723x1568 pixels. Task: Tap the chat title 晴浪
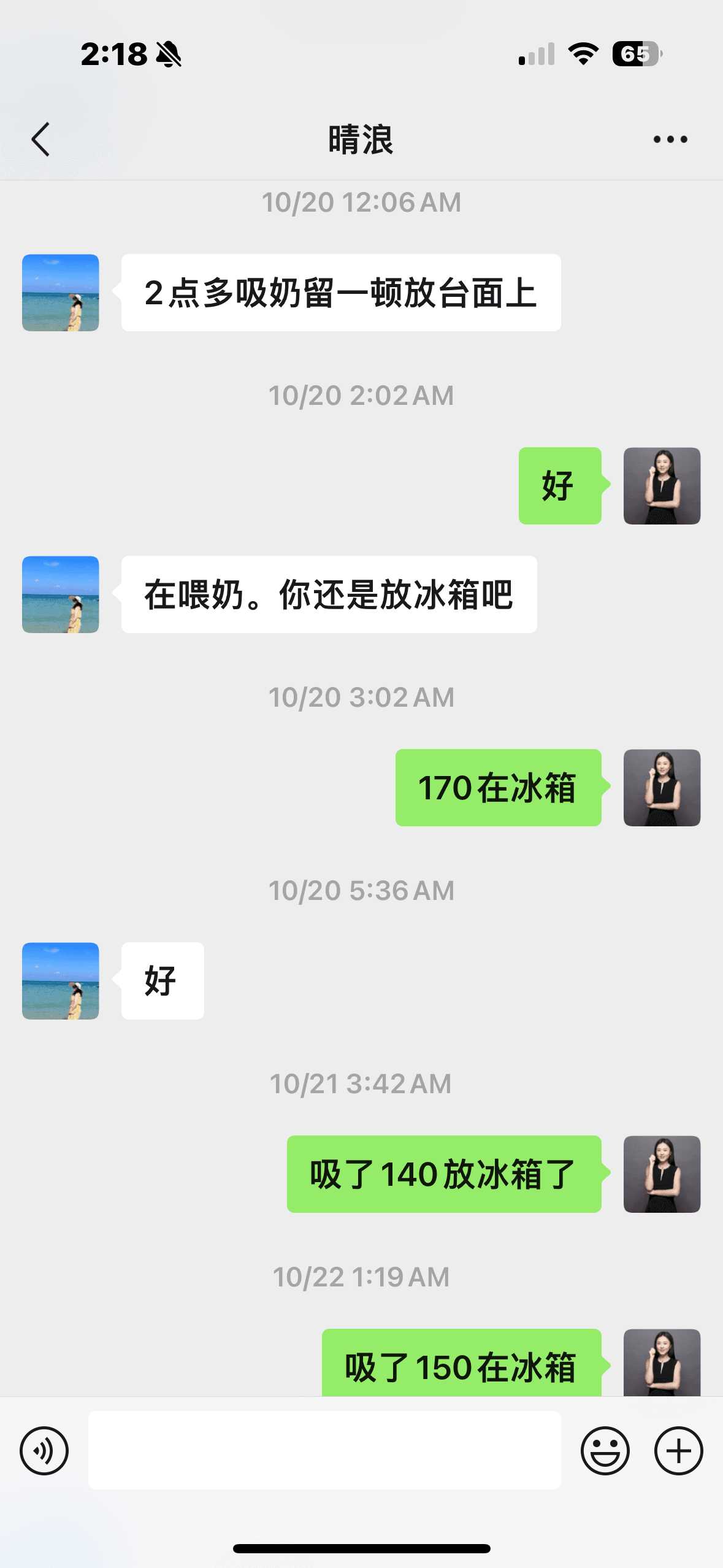[361, 139]
